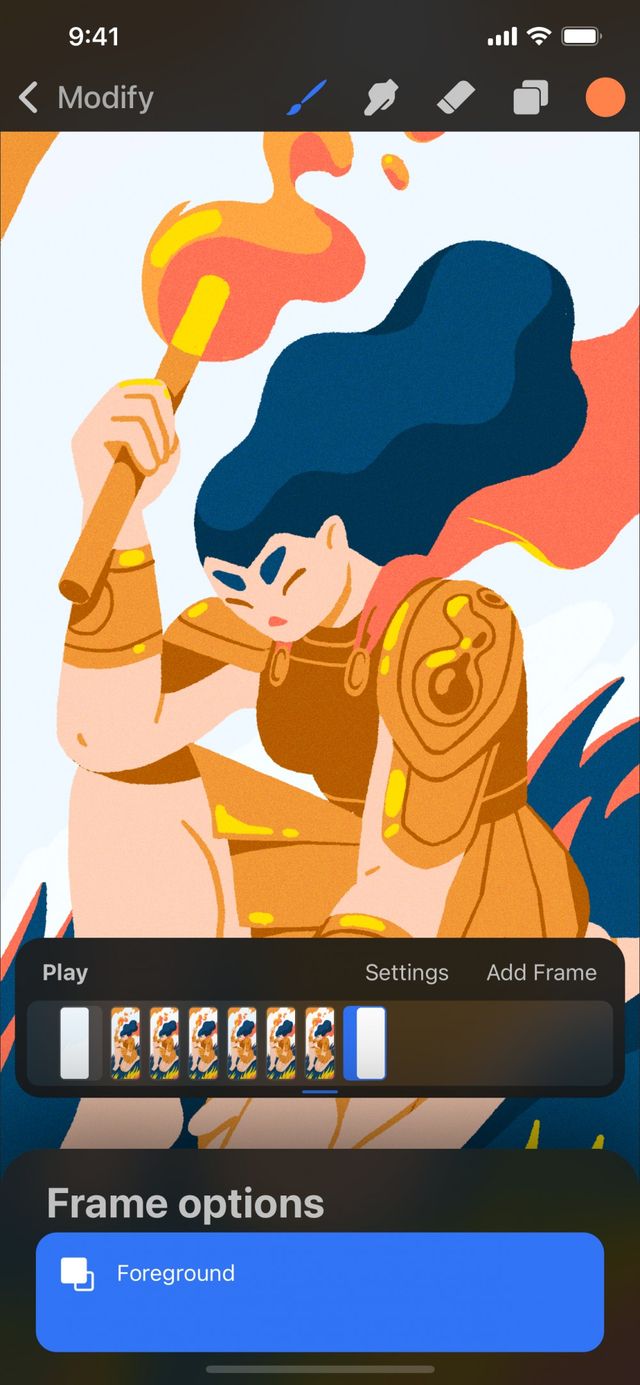Select the eraser tool
640x1385 pixels.
(x=455, y=98)
